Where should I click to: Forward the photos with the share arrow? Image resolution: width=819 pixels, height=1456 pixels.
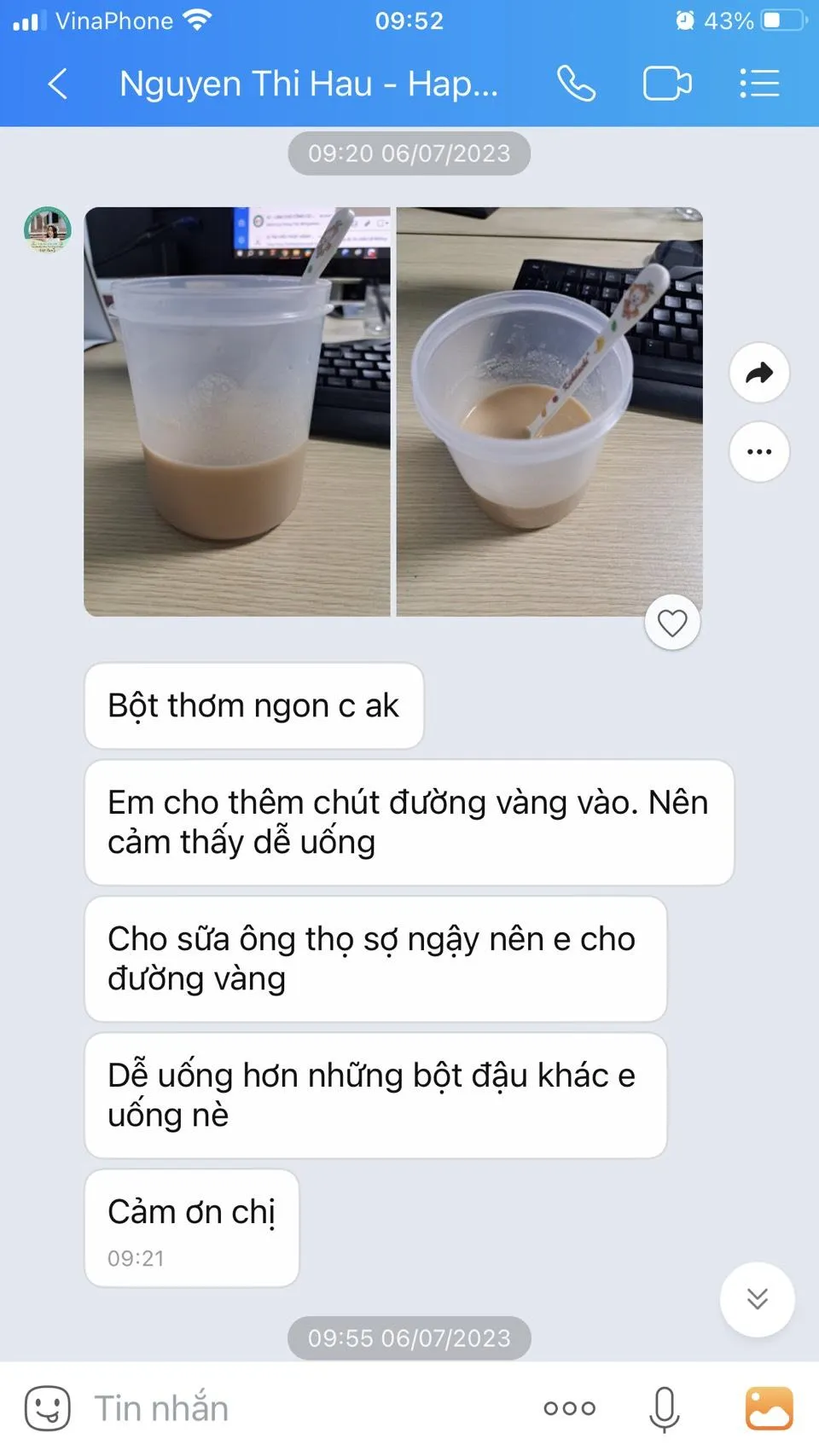tap(759, 373)
